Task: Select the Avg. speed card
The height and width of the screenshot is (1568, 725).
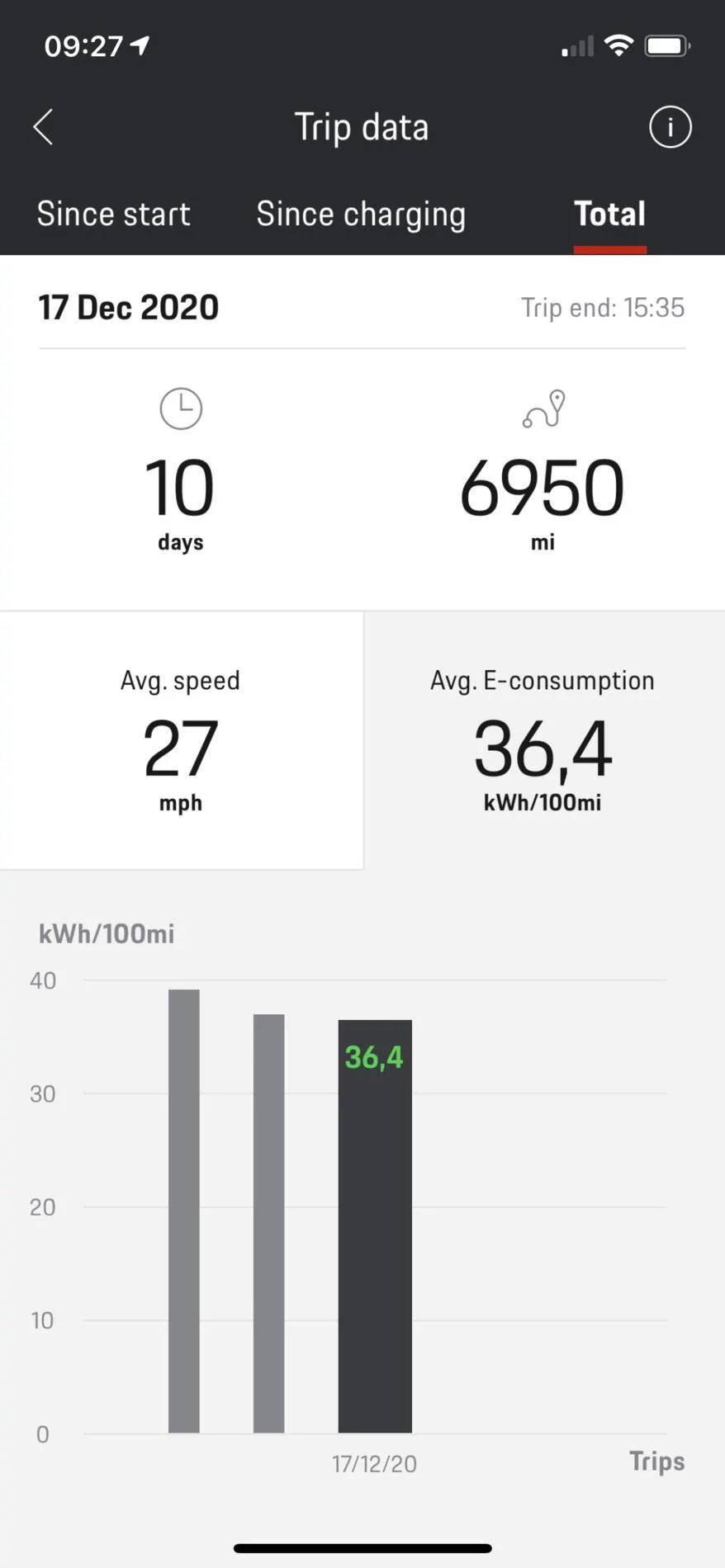Action: pos(181,740)
